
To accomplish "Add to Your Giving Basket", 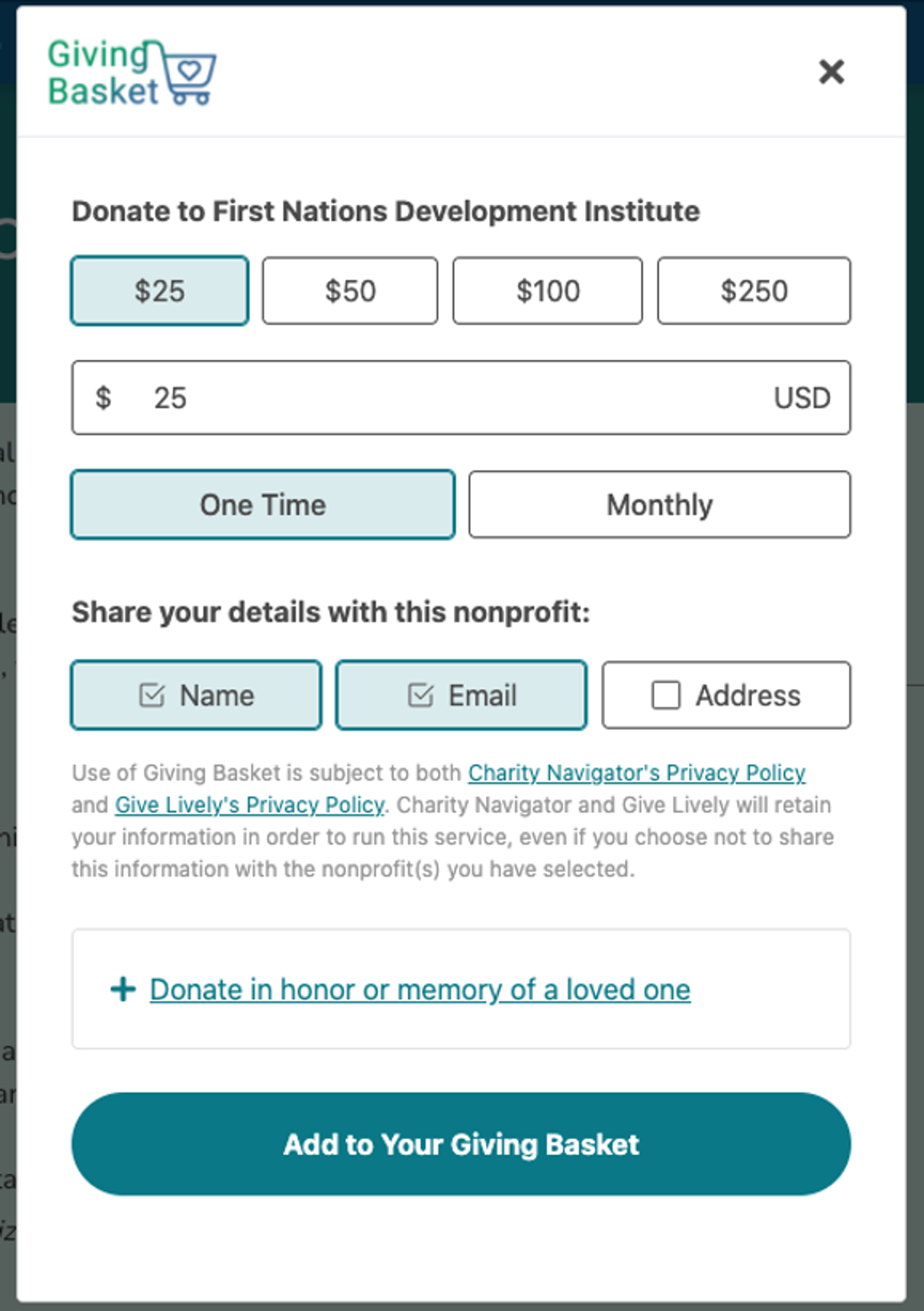I will click(461, 1144).
